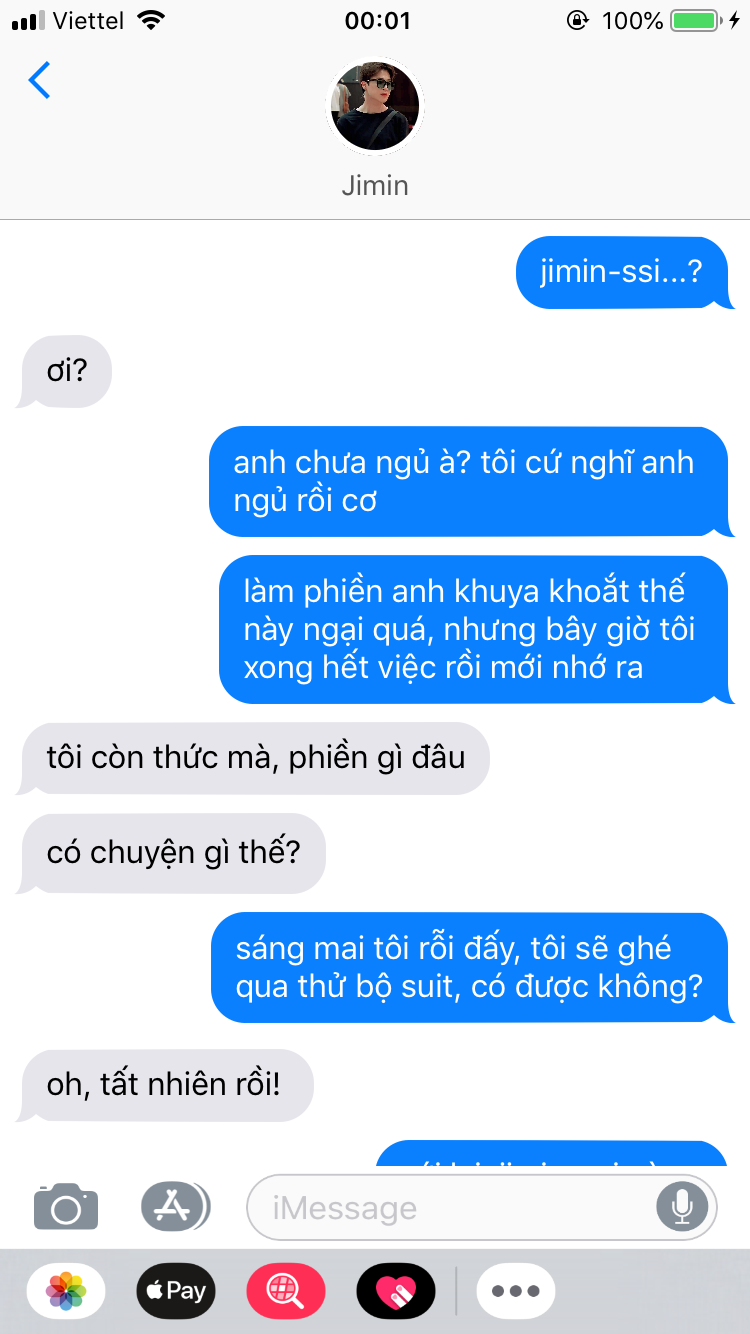Open the Photos iMessage app
Viewport: 750px width, 1334px height.
(66, 1291)
